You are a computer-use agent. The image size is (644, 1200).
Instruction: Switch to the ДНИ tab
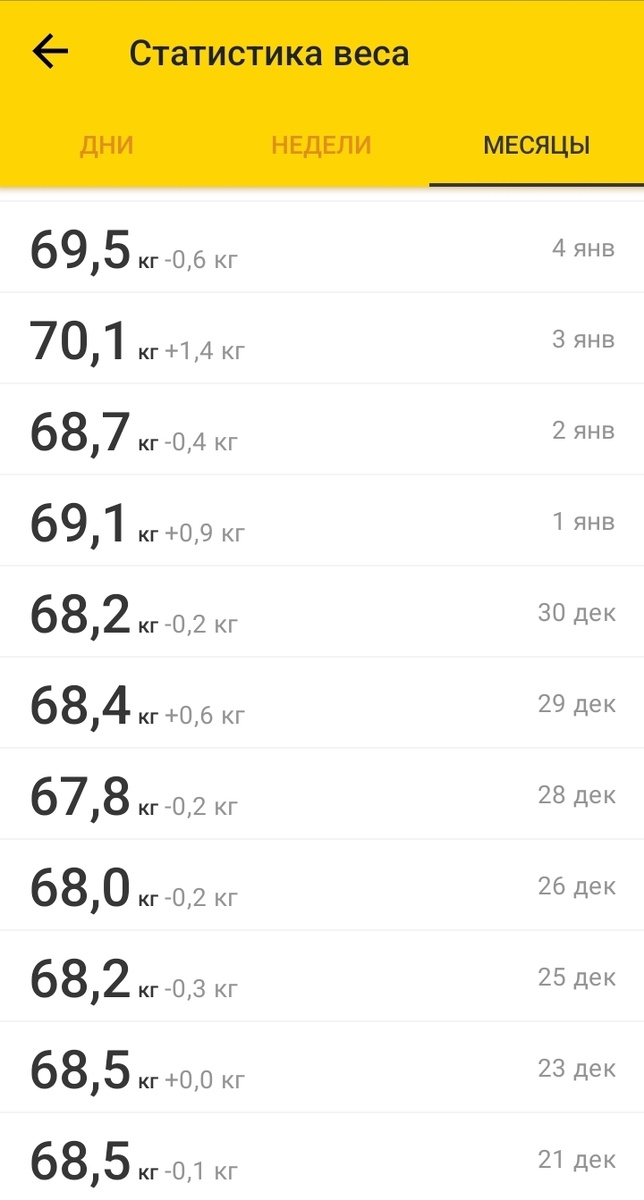click(x=107, y=146)
